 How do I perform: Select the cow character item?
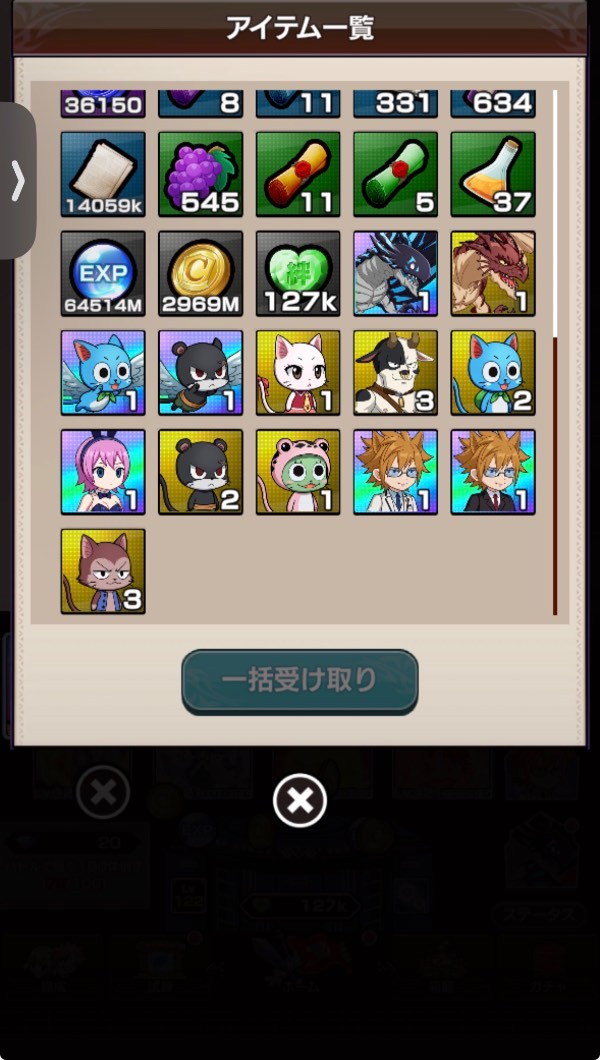pyautogui.click(x=396, y=372)
